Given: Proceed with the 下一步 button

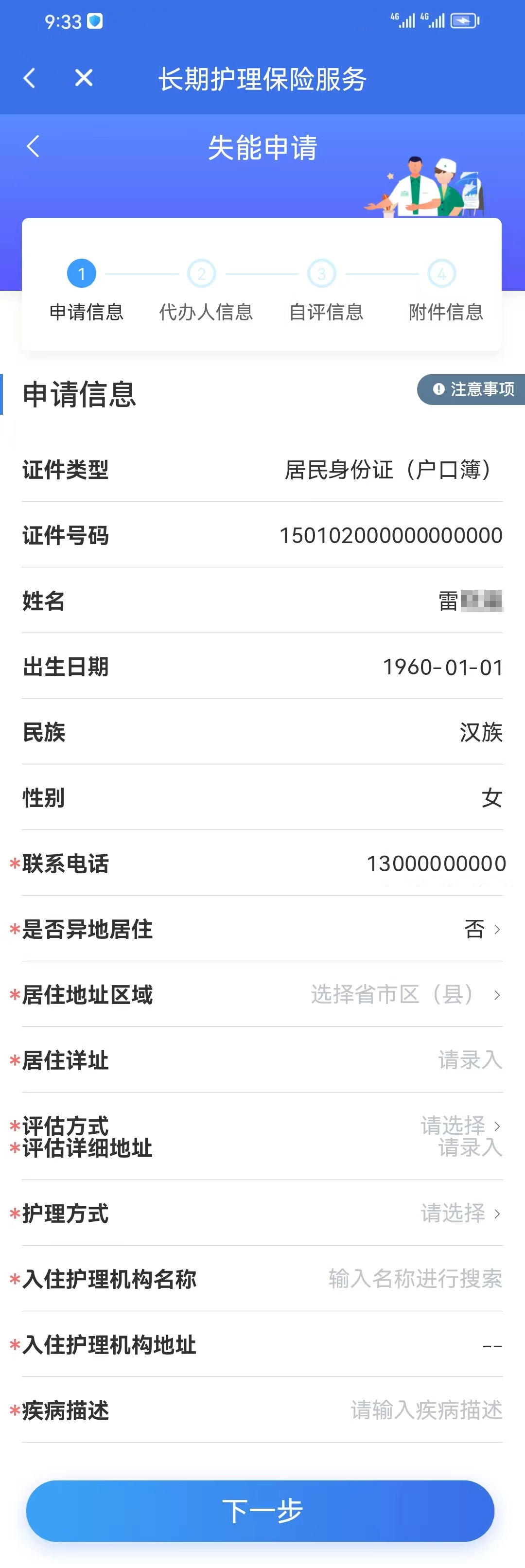Looking at the screenshot, I should (x=261, y=1511).
